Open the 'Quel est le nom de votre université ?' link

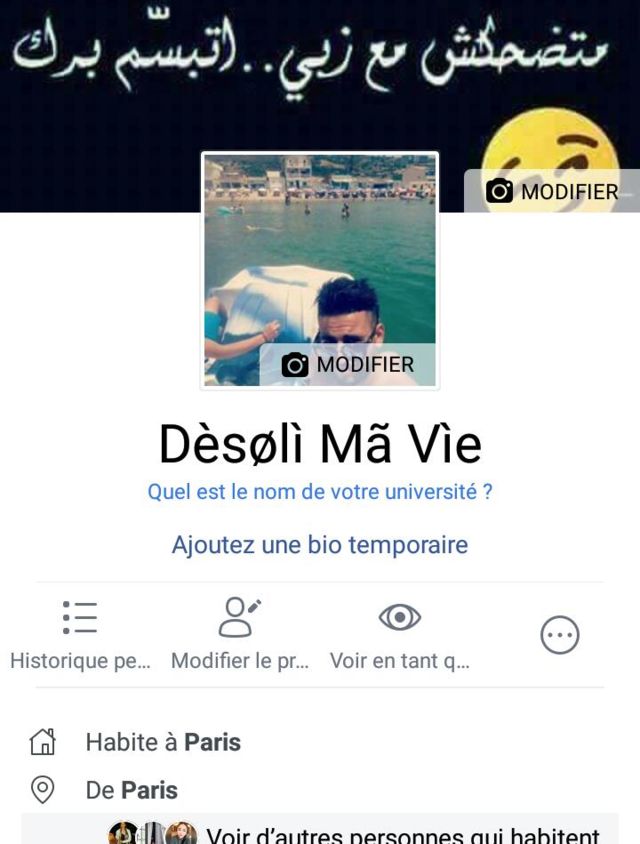click(x=320, y=492)
